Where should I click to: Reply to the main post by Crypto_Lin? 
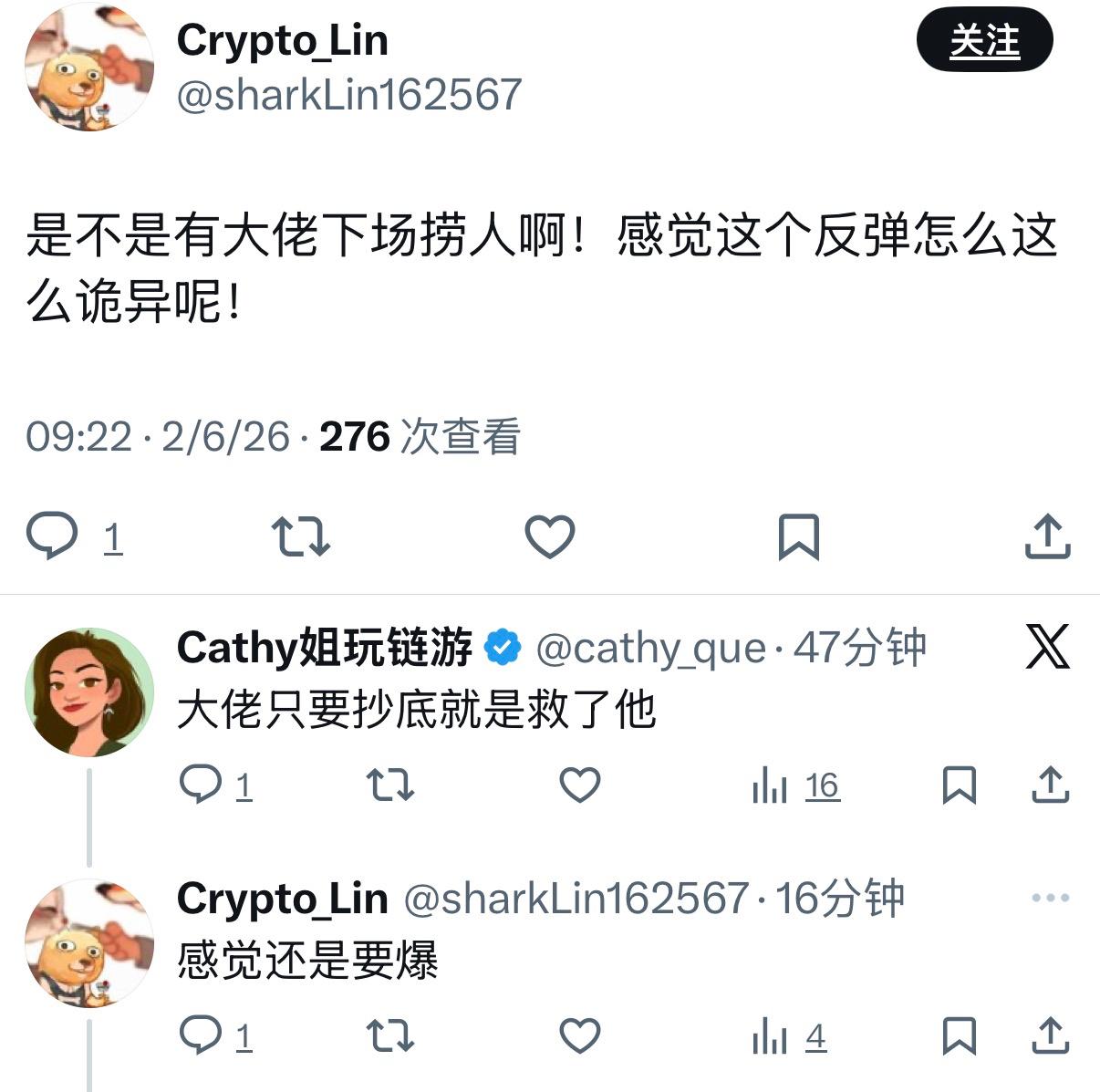53,536
